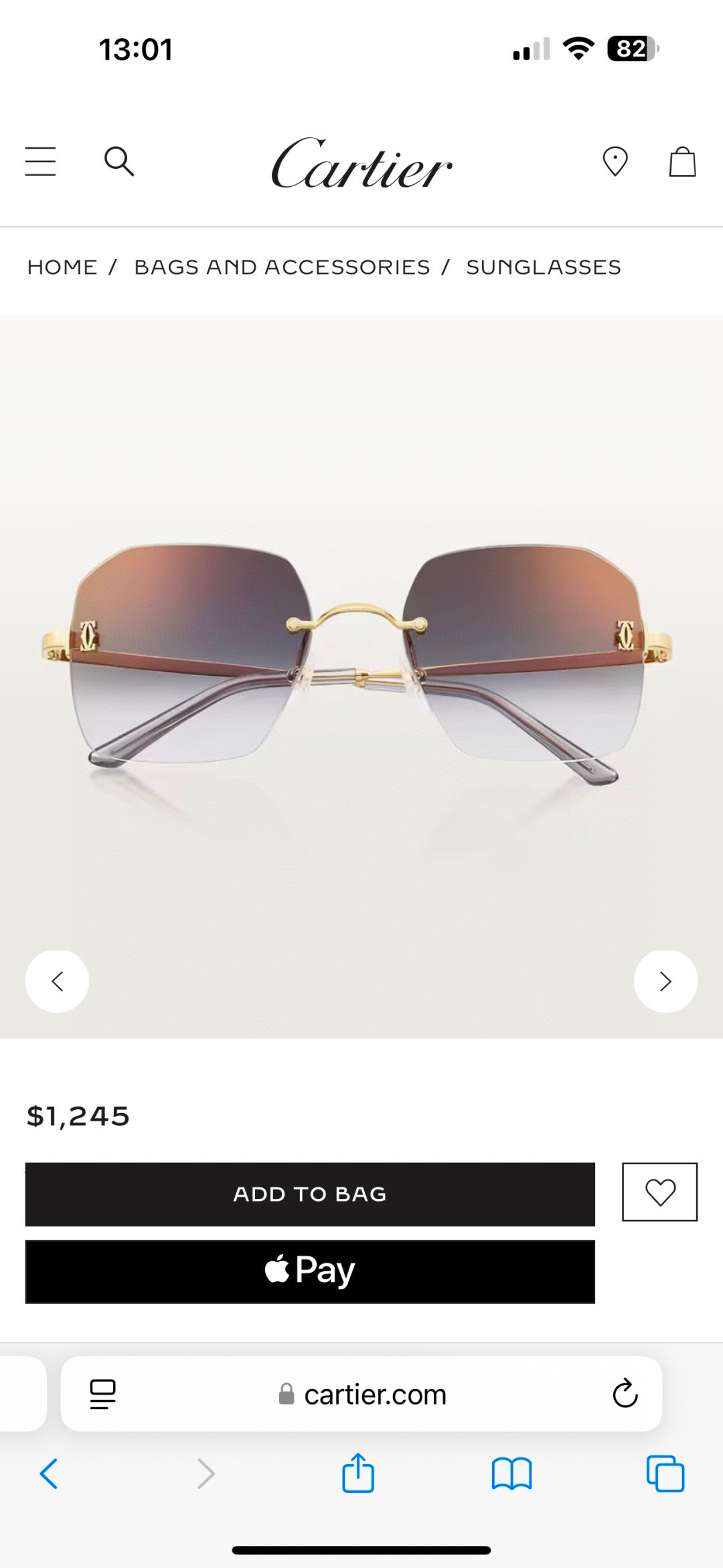This screenshot has width=723, height=1568.
Task: Reload the page
Action: [x=625, y=1394]
